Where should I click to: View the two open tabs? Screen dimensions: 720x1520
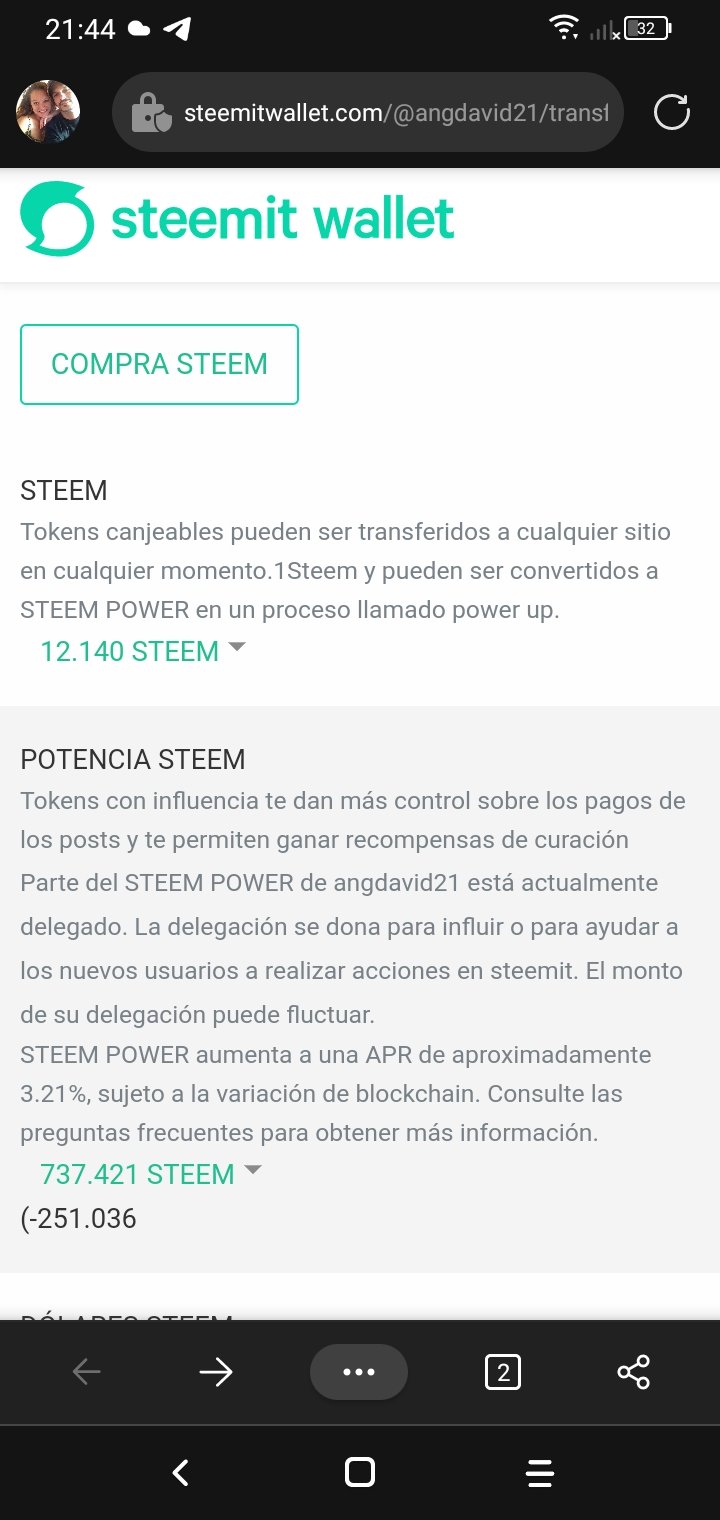(503, 1373)
